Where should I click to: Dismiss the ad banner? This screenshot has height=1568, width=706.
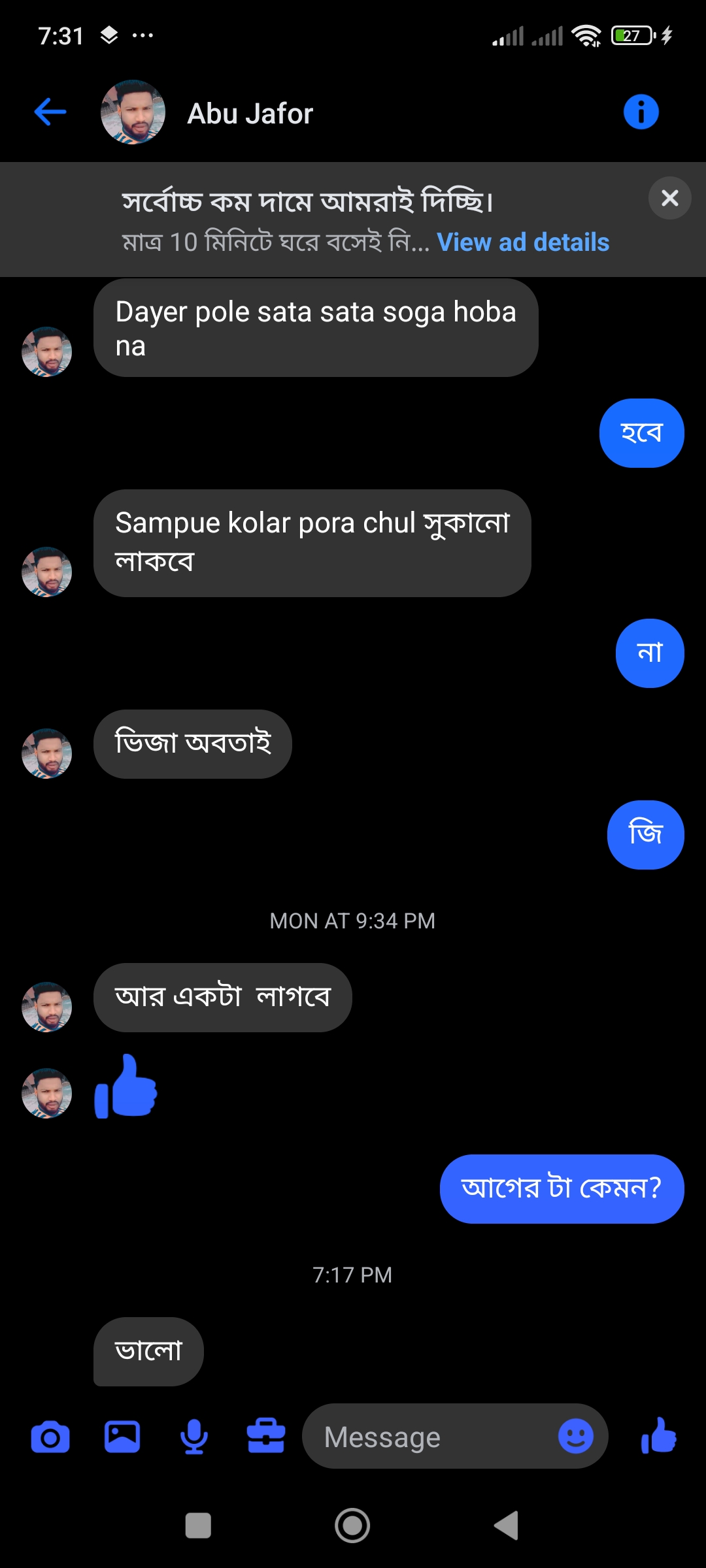pyautogui.click(x=669, y=198)
